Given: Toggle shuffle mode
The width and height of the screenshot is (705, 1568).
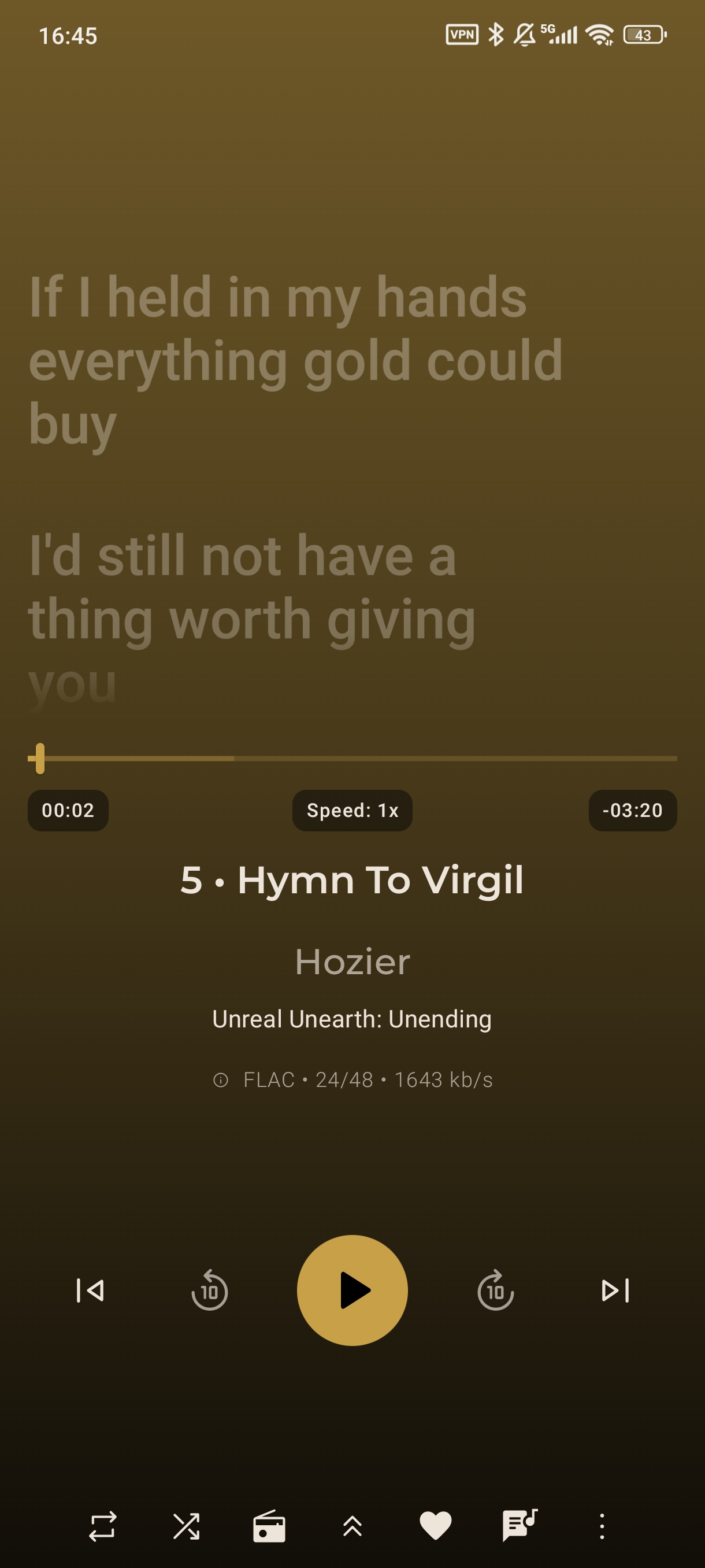Looking at the screenshot, I should (186, 1526).
